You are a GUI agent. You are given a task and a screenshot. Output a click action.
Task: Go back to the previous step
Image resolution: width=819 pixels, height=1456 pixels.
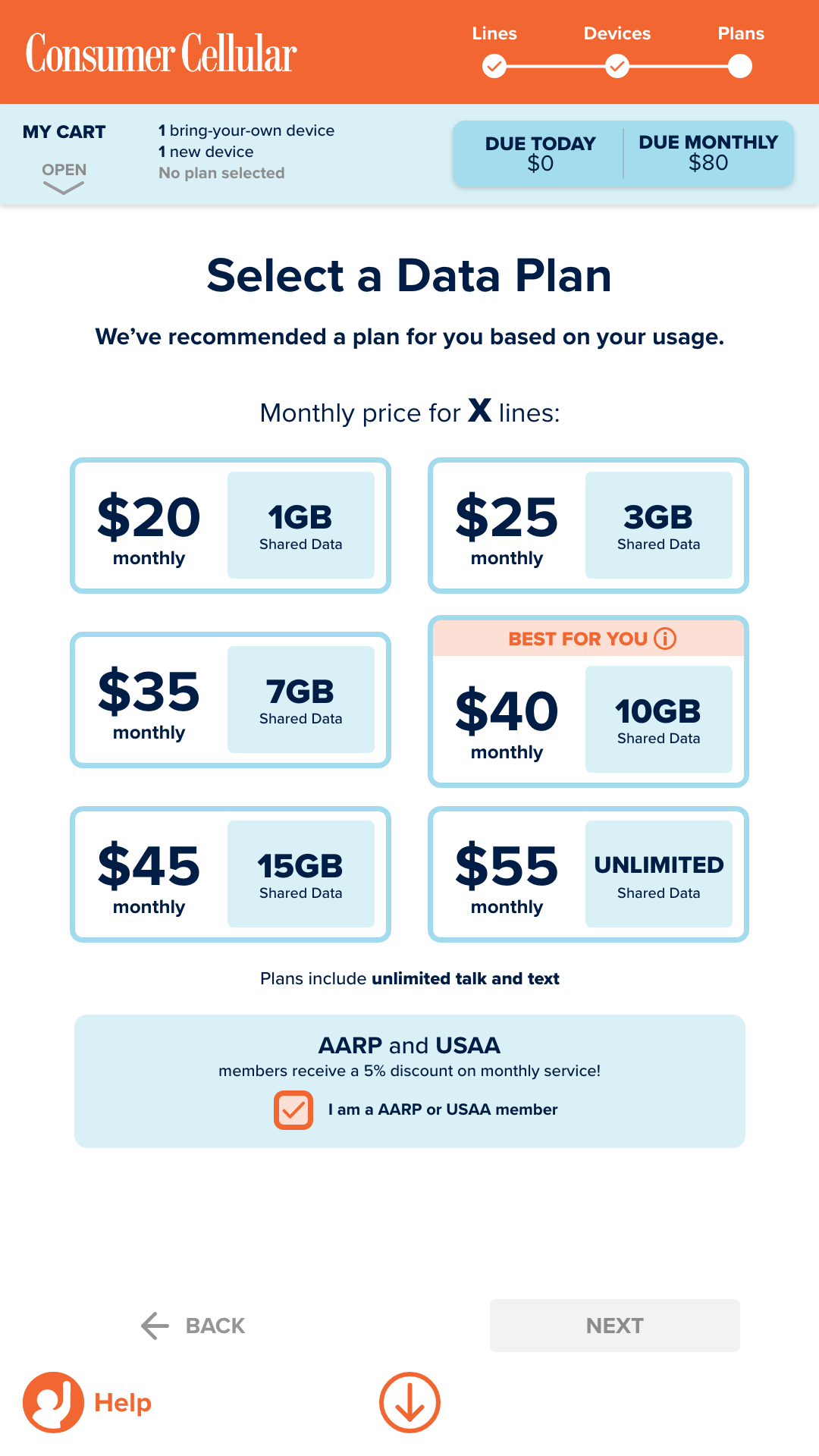(193, 1326)
